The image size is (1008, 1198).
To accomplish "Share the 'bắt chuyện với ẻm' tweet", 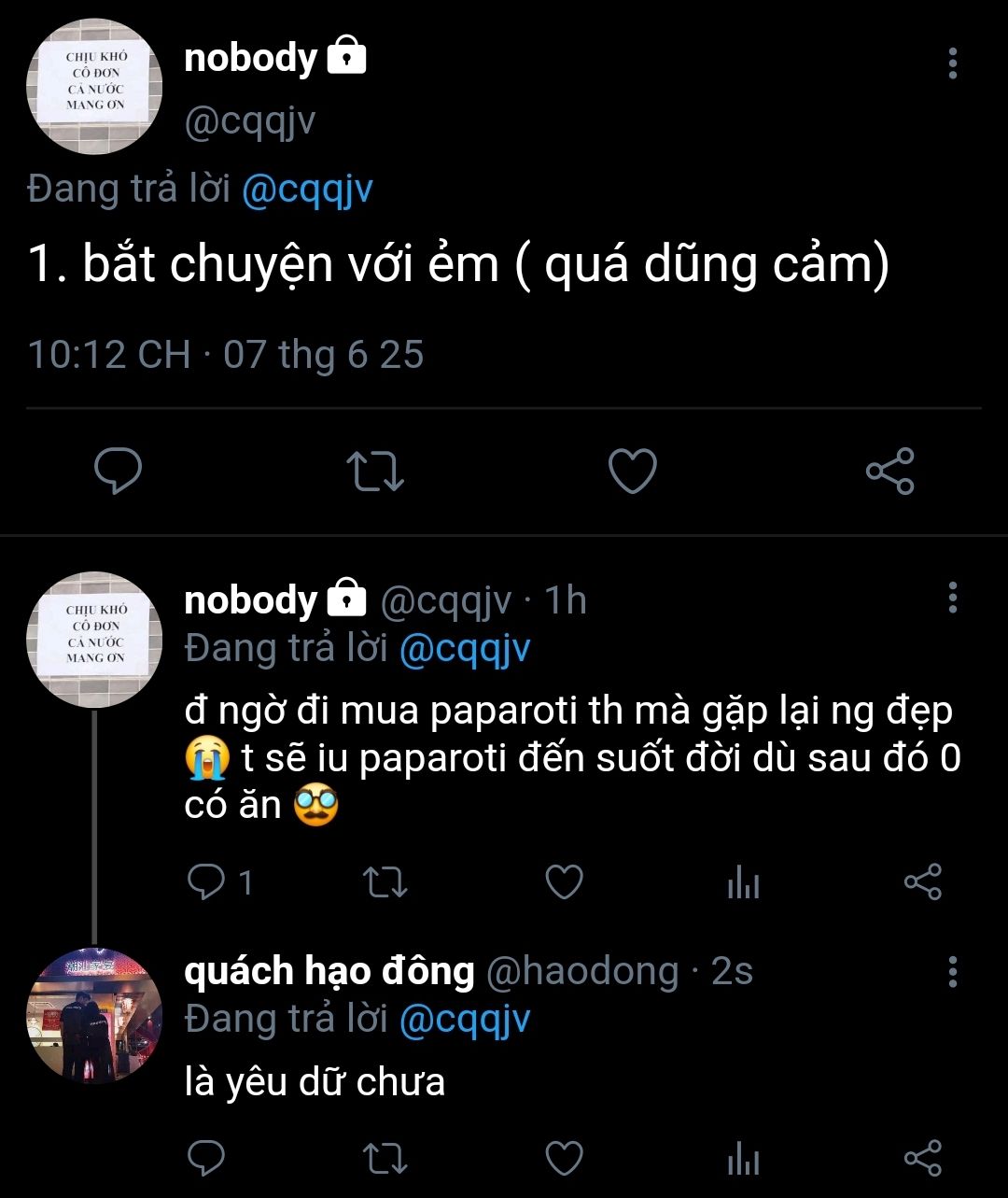I will pos(889,471).
